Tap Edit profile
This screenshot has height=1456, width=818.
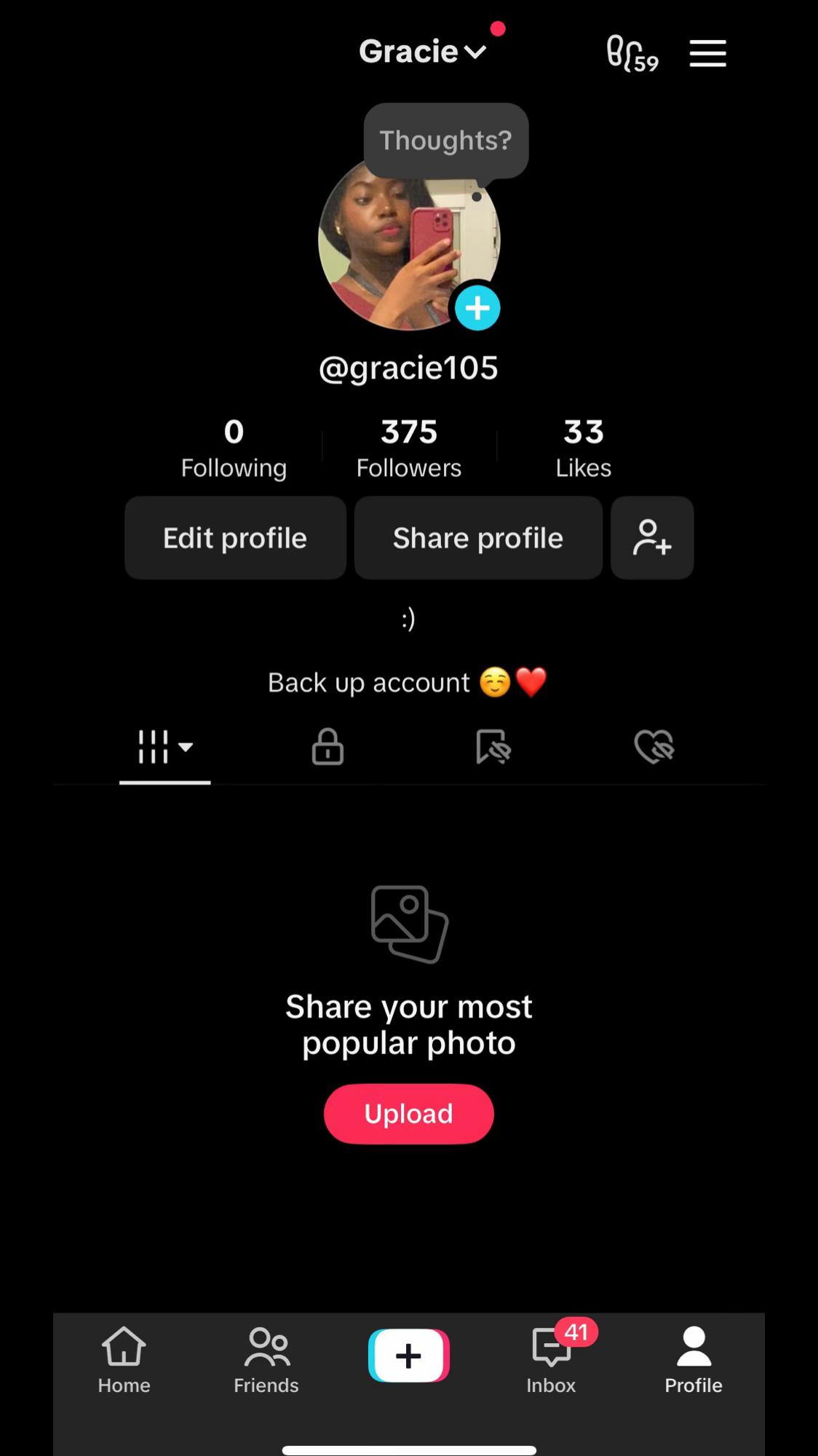[235, 538]
